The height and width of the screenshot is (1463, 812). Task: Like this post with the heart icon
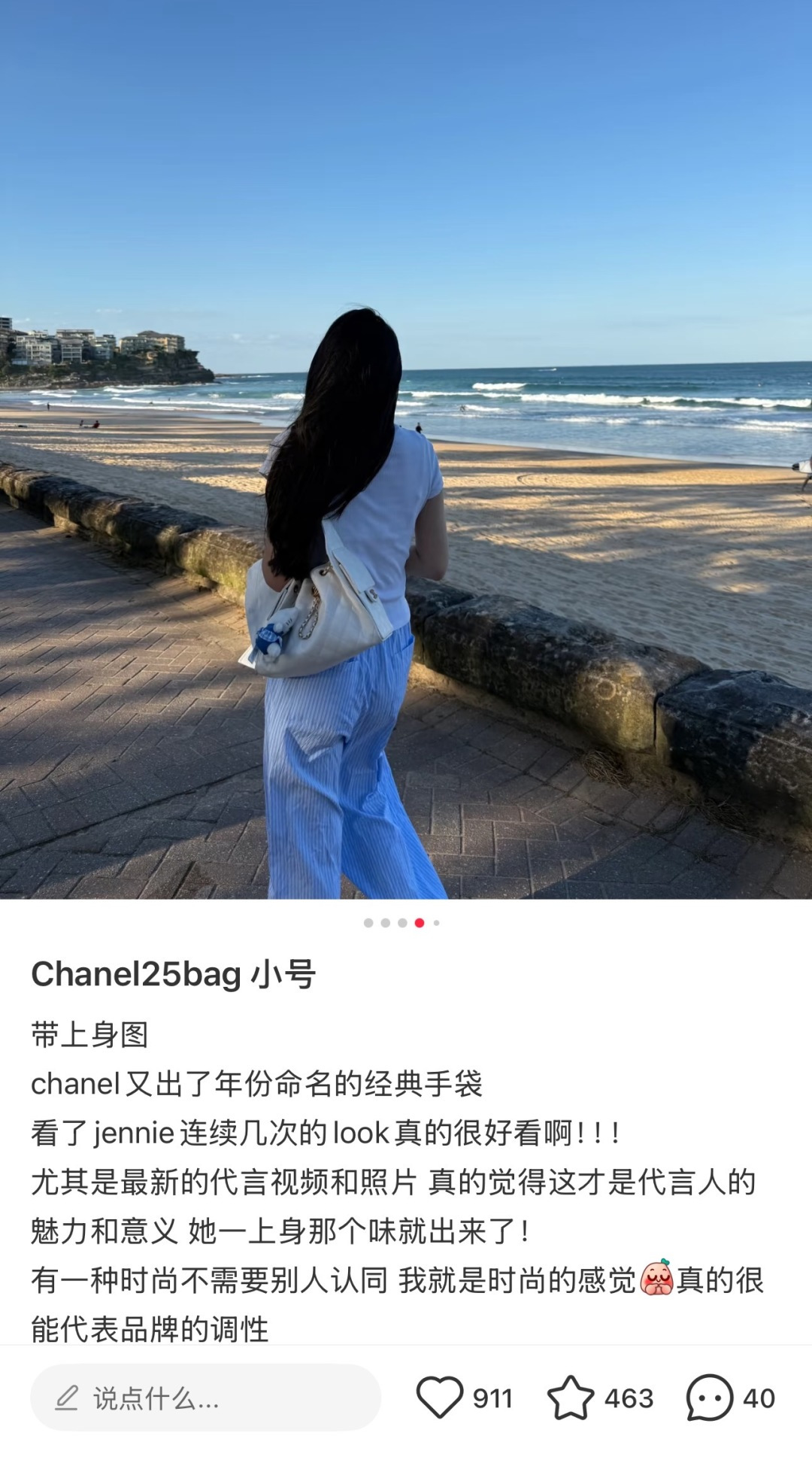tap(440, 1397)
